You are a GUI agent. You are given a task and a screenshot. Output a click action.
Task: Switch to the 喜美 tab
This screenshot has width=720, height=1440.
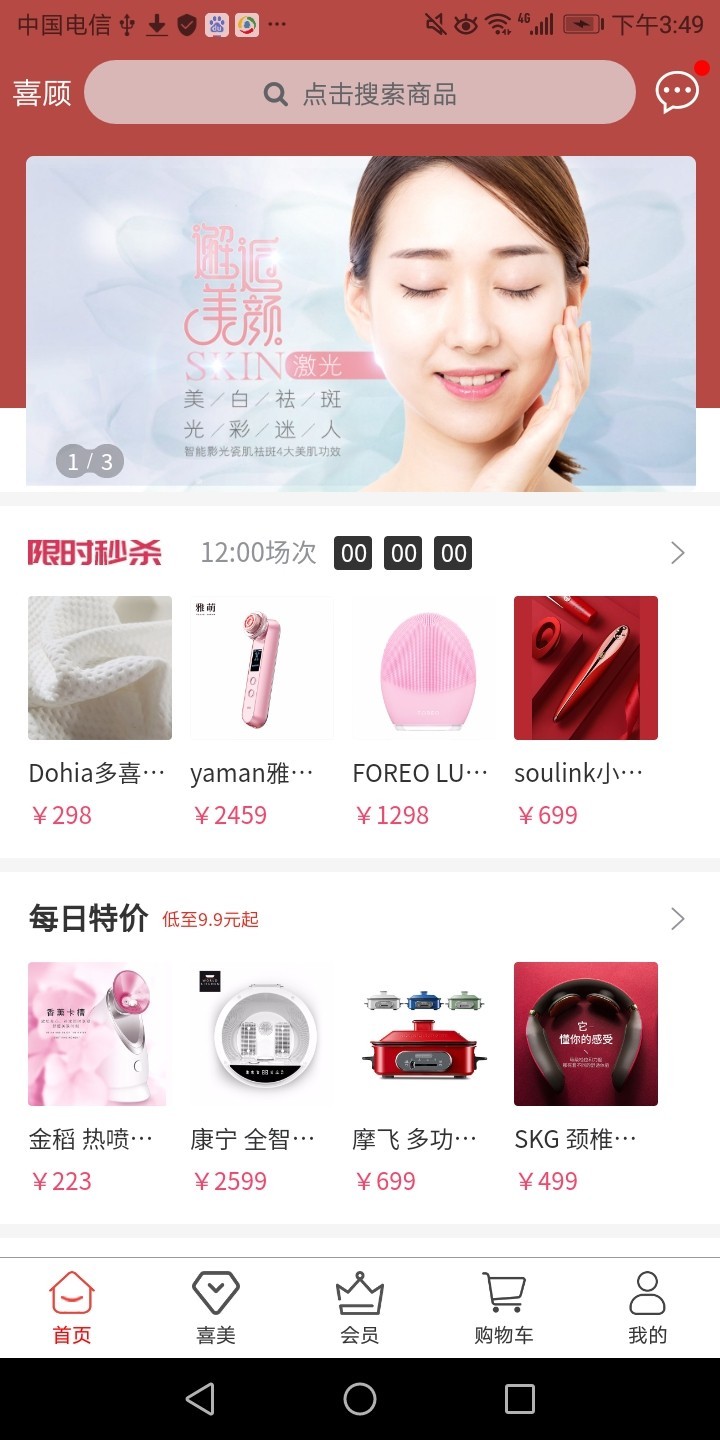(x=216, y=1307)
